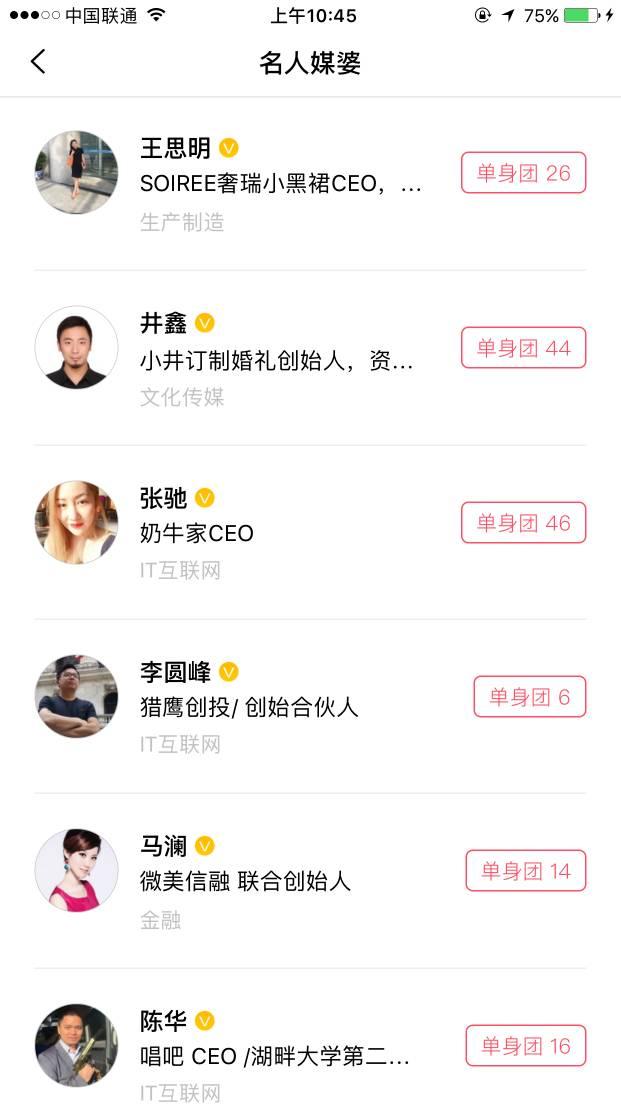Tap 单身团 26 button for 王思明
621x1104 pixels.
[523, 172]
